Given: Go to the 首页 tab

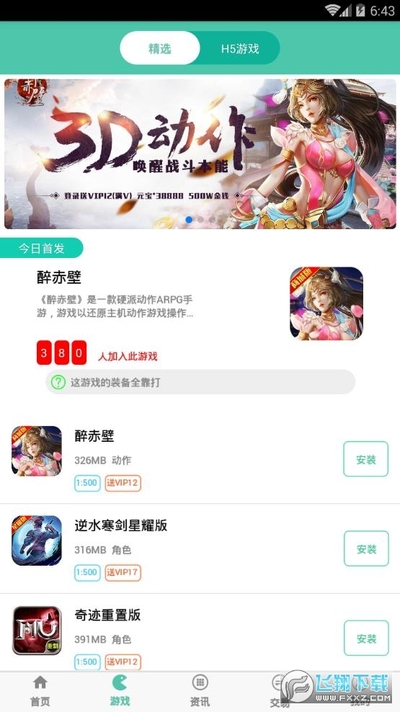Looking at the screenshot, I should (x=40, y=691).
